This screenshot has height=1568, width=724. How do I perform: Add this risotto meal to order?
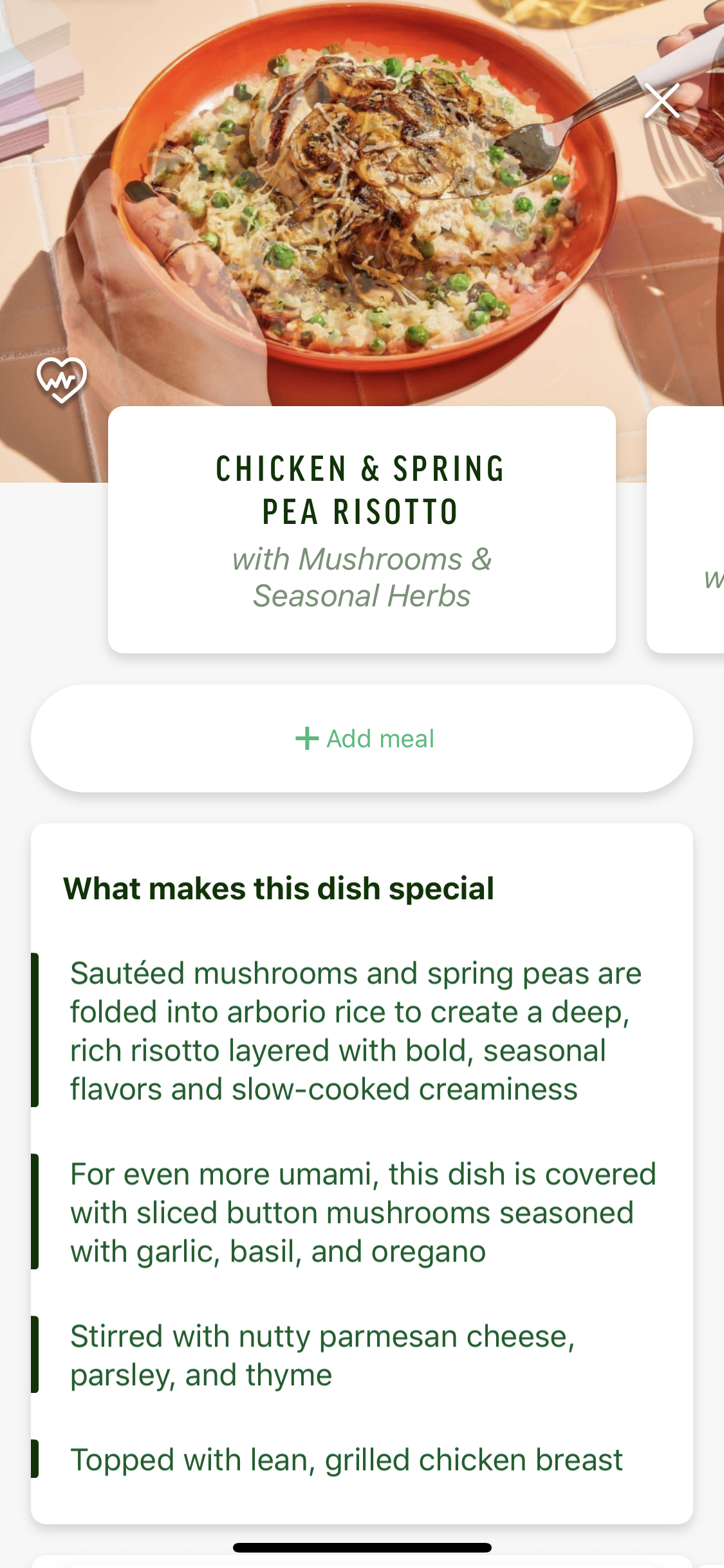click(x=362, y=738)
